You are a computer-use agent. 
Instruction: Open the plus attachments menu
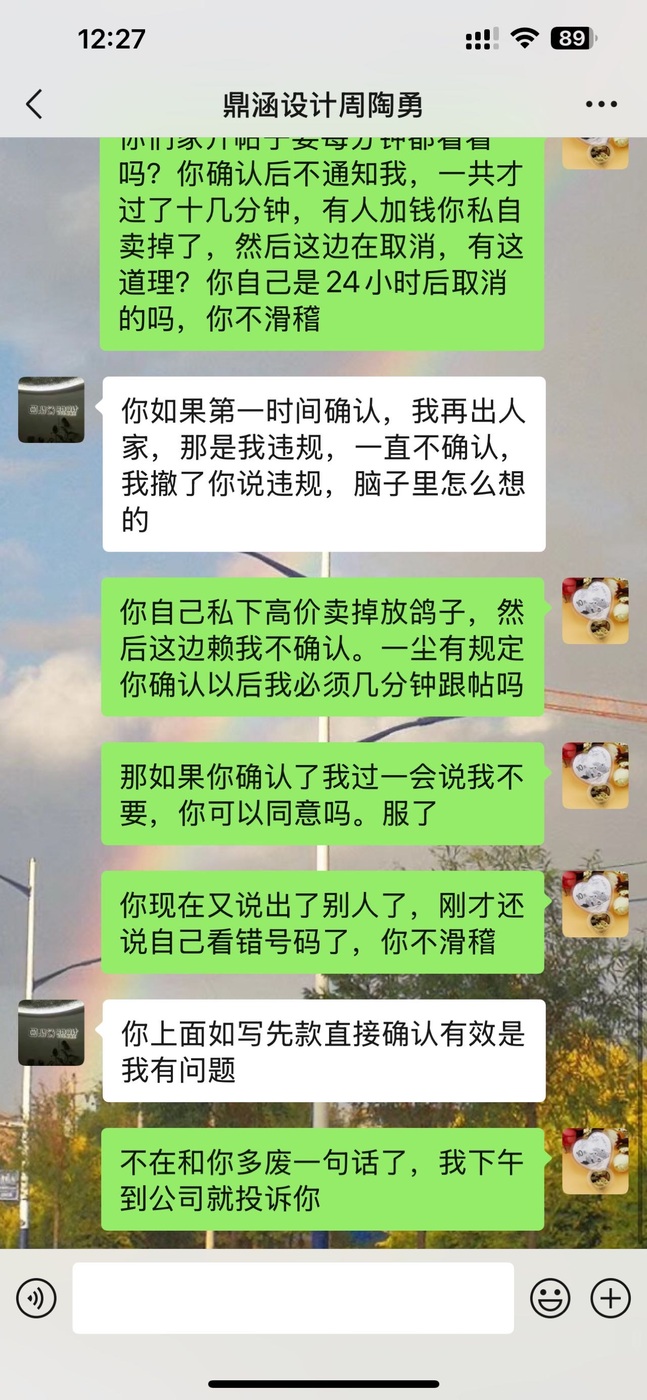click(610, 1299)
